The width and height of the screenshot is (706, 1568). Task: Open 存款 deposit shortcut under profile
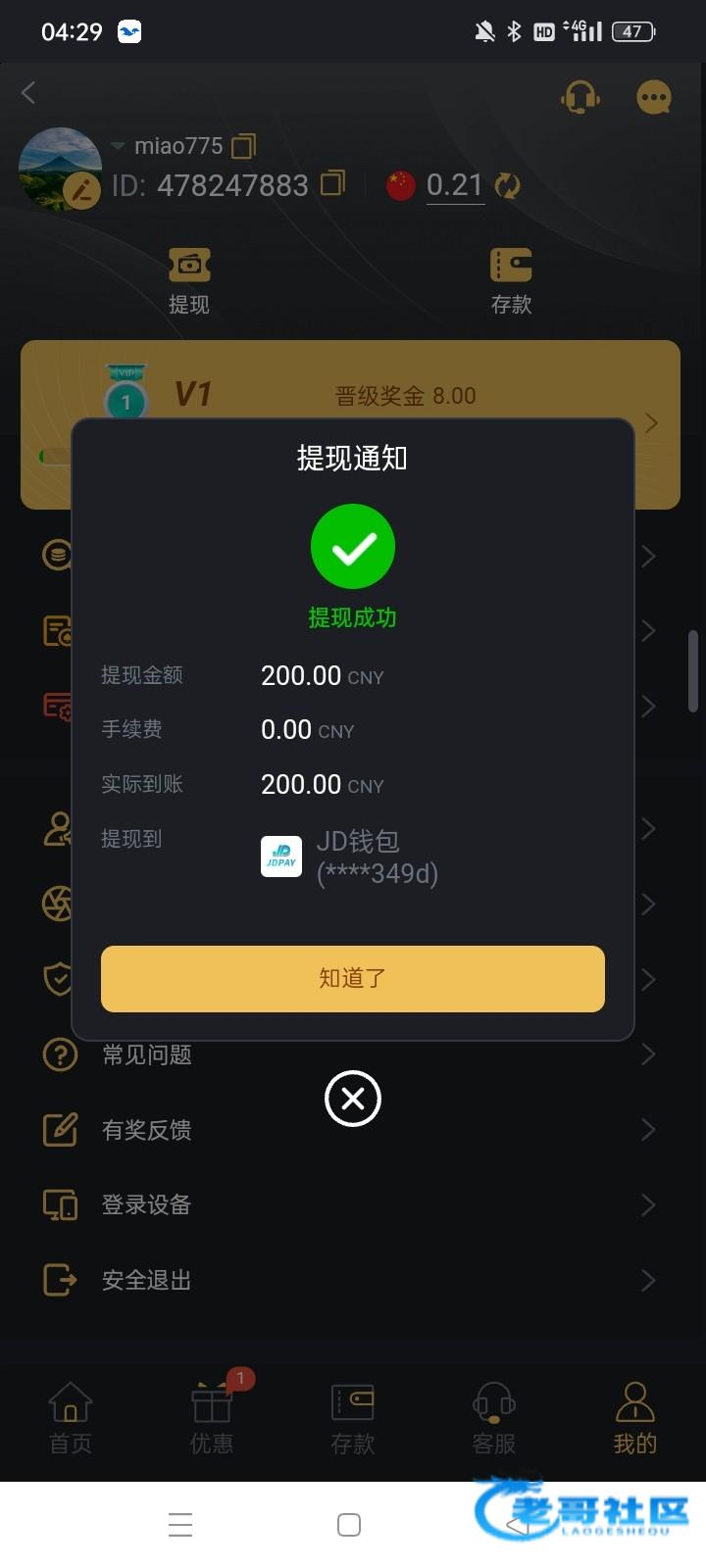click(511, 279)
